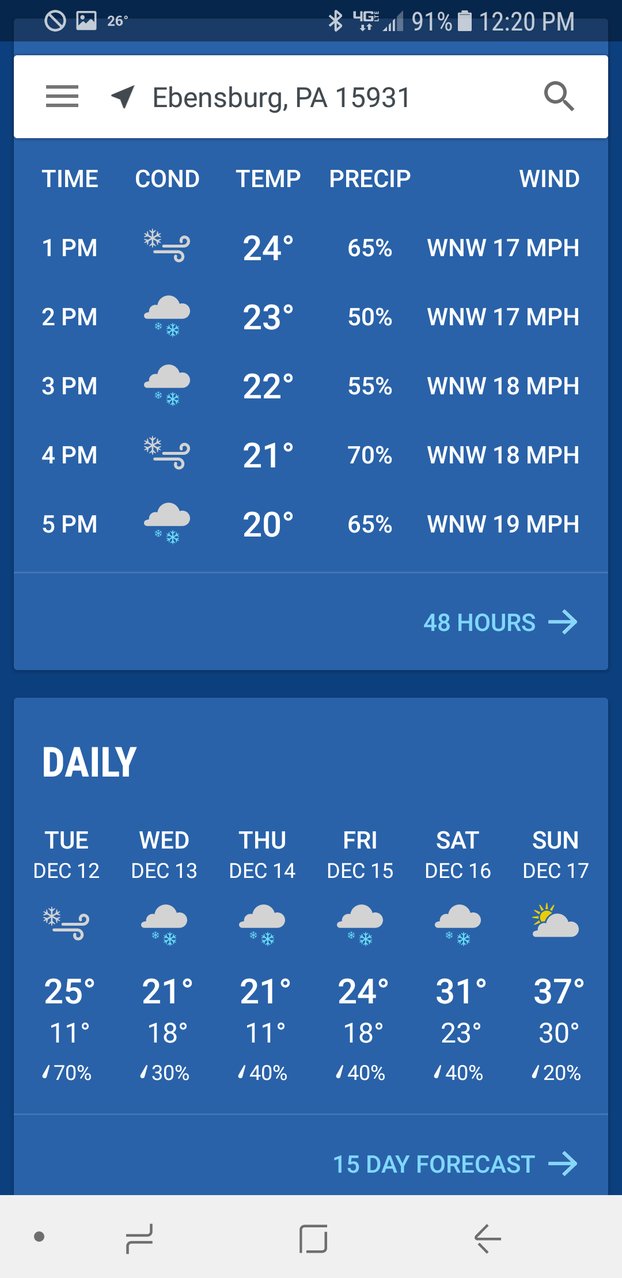
Task: Go back using the system back button
Action: [x=487, y=1239]
